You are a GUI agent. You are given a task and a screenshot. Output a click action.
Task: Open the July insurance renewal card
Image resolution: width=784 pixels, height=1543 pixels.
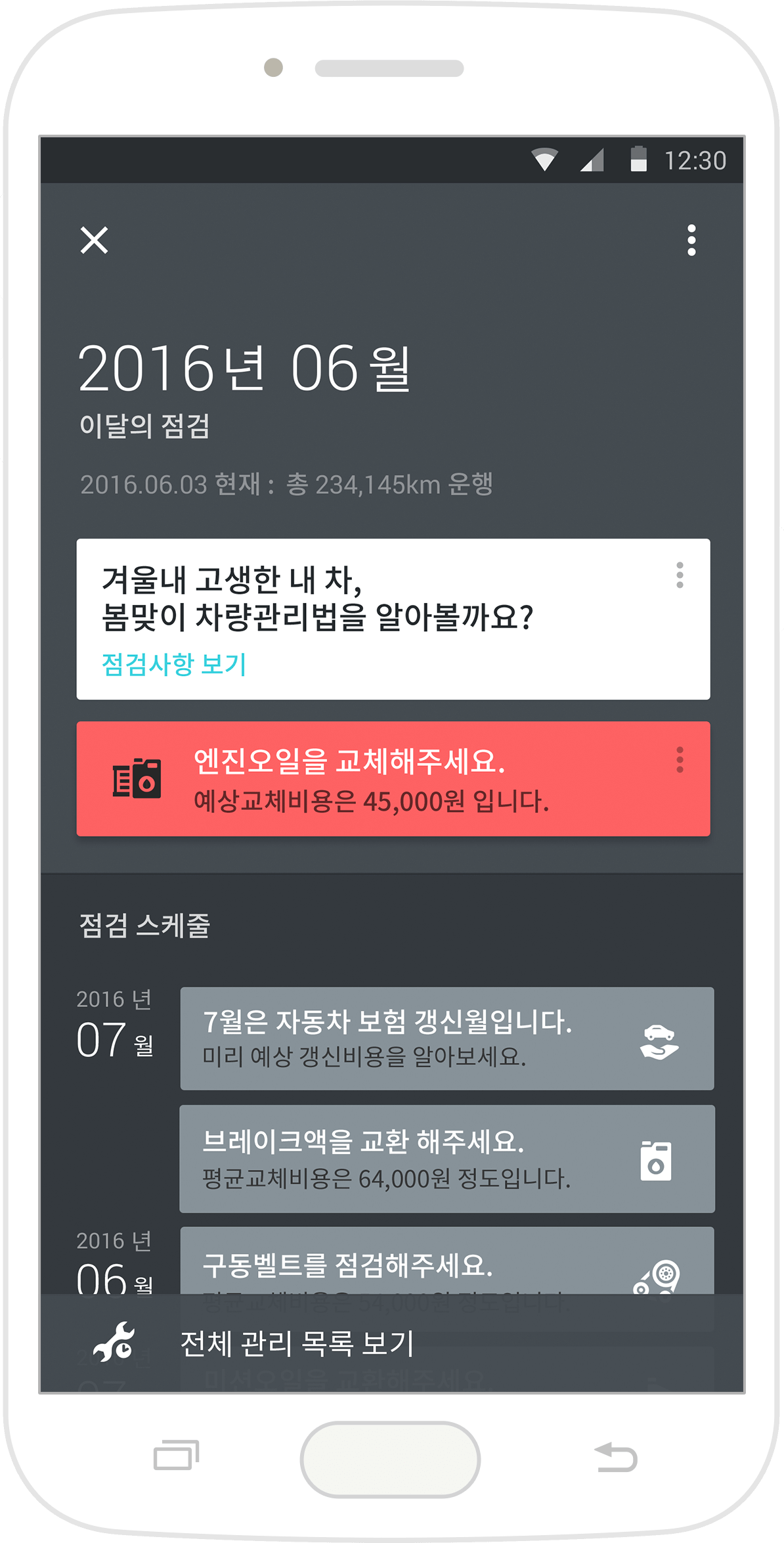446,1038
